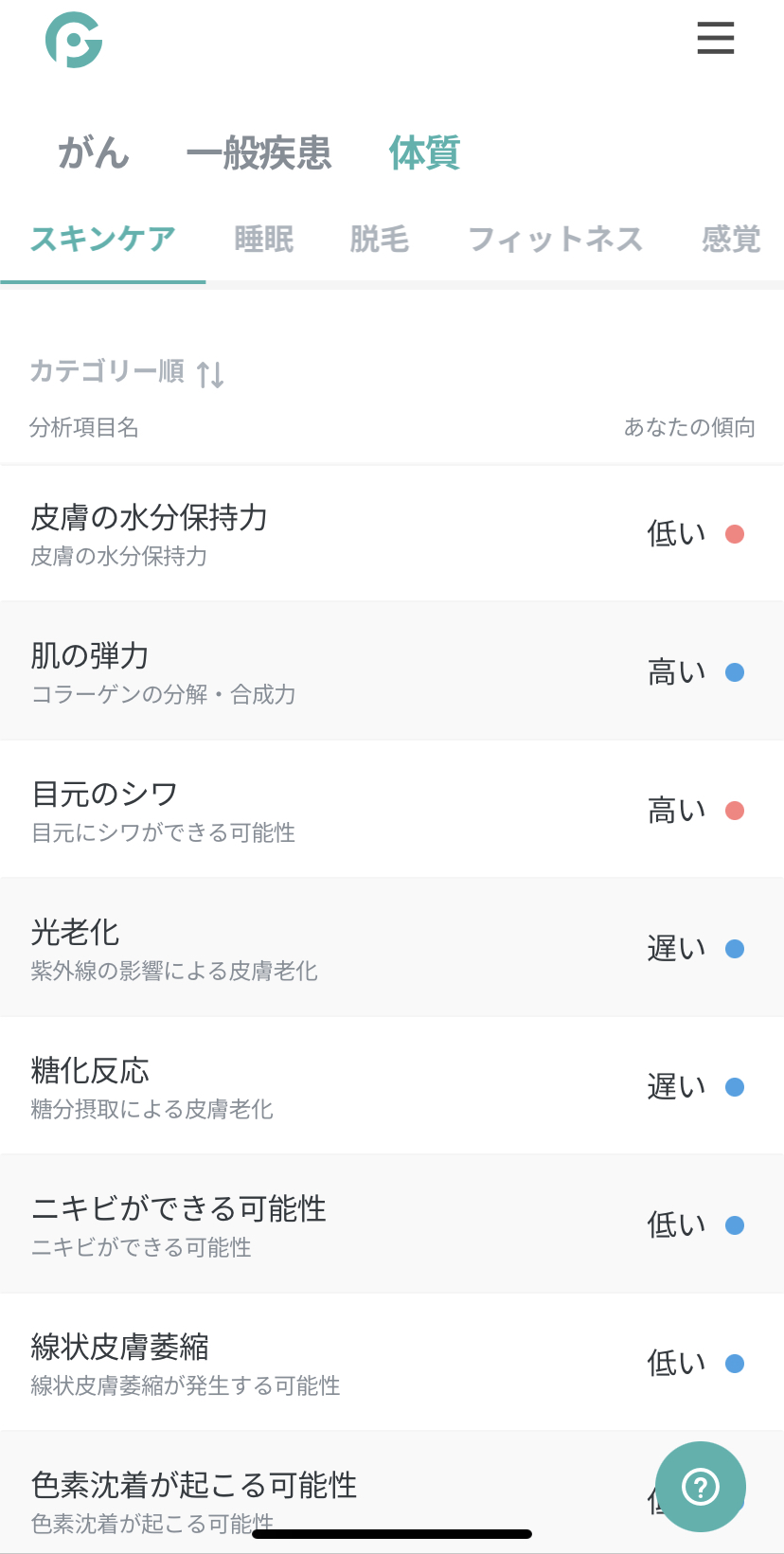Image resolution: width=784 pixels, height=1554 pixels.
Task: Switch to the 脱毛 tab
Action: click(x=380, y=239)
